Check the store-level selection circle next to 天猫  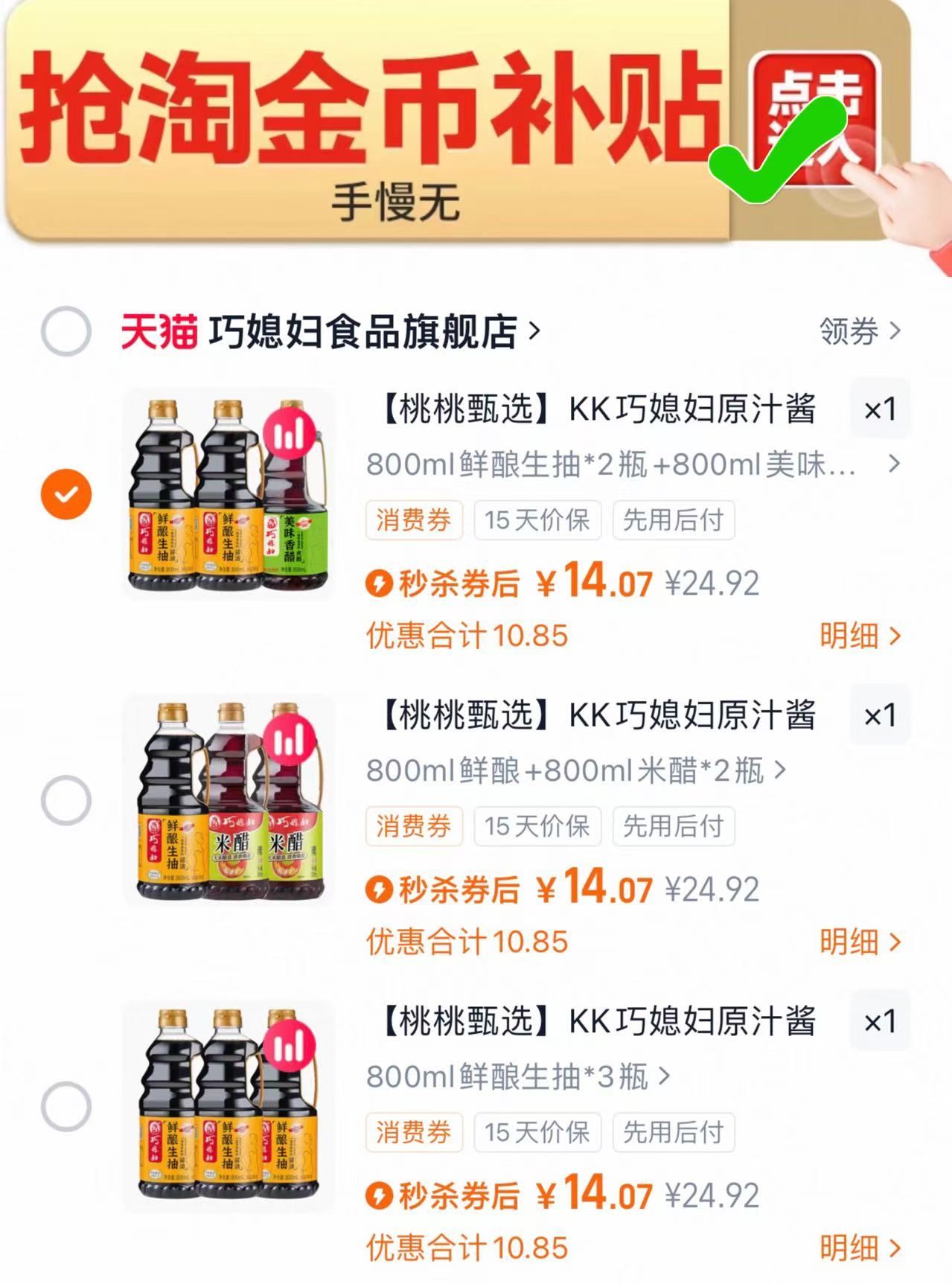66,330
